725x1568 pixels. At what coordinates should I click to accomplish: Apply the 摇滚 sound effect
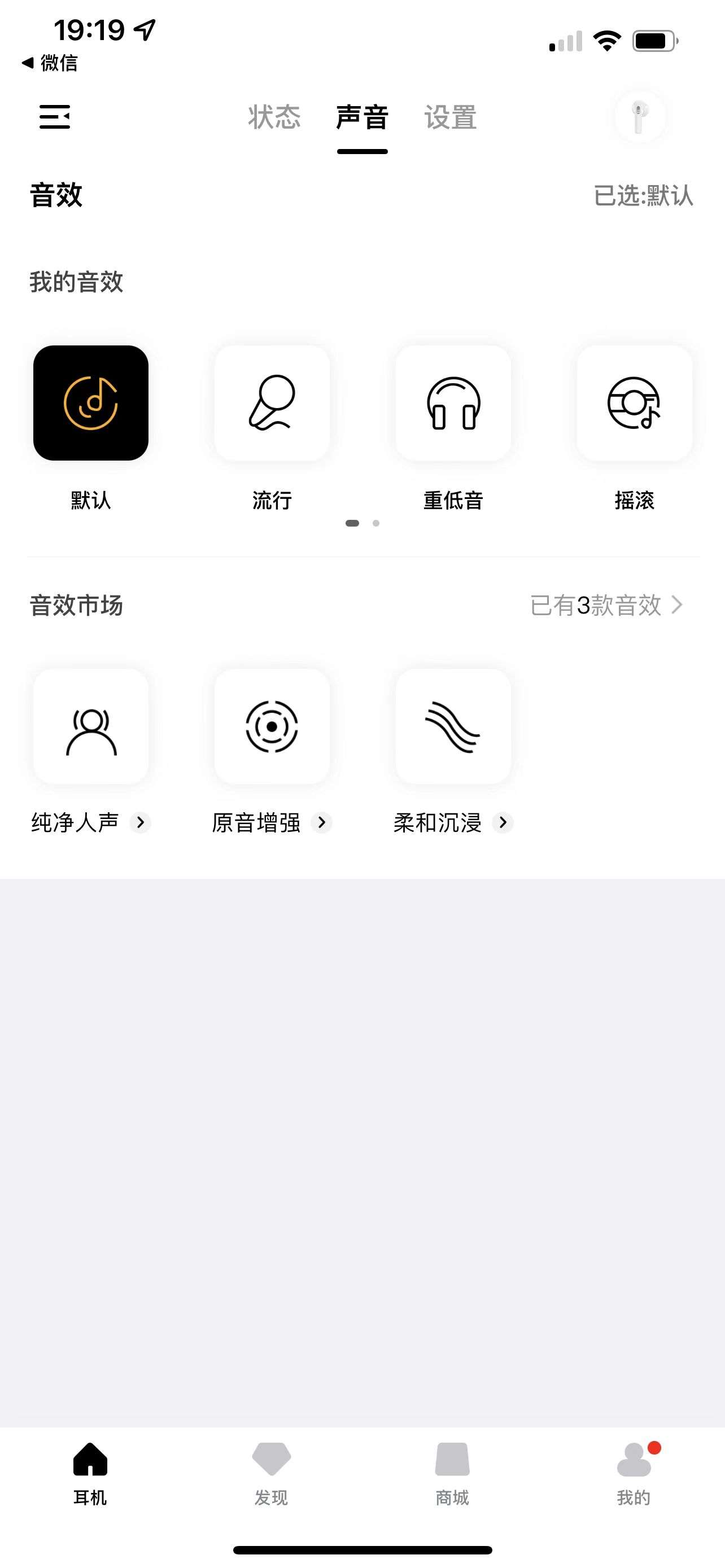point(634,403)
